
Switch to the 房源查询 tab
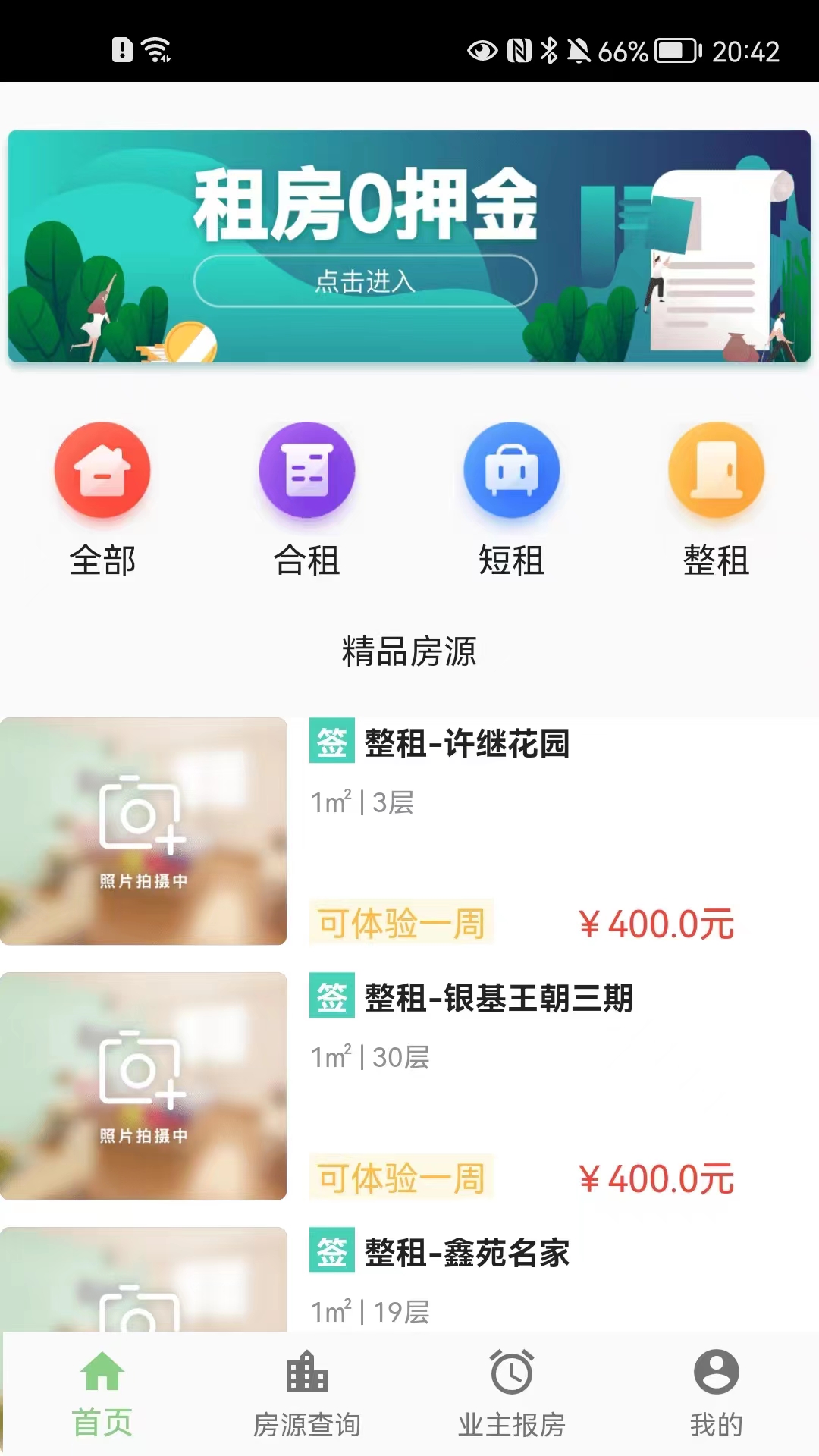(x=307, y=1394)
